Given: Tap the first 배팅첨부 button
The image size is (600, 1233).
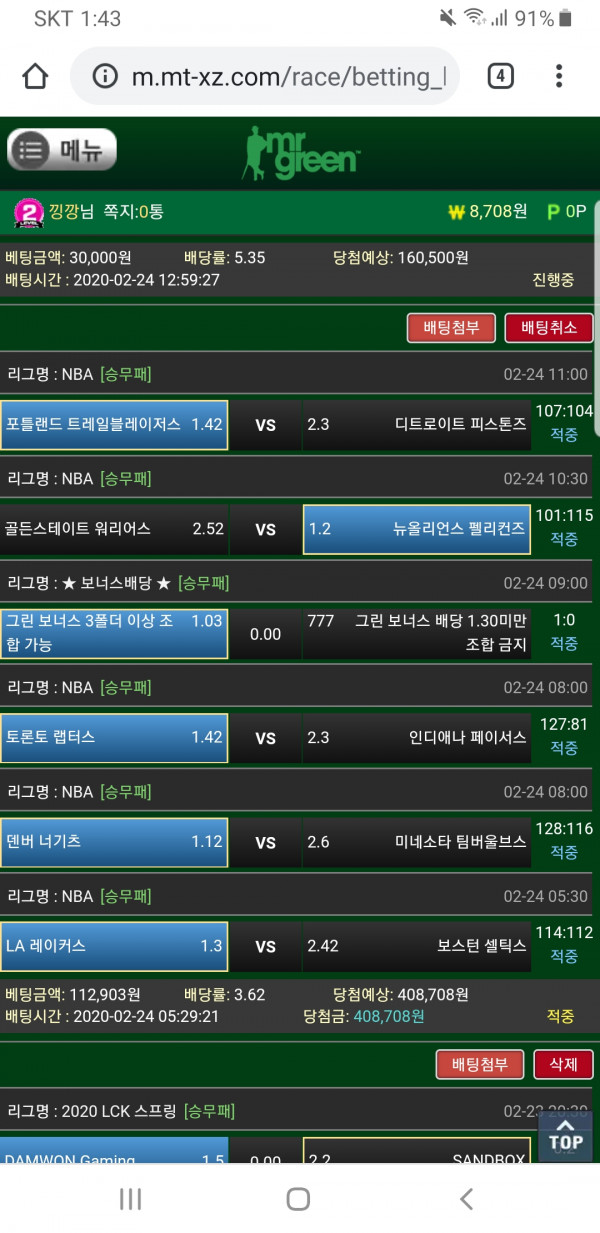Looking at the screenshot, I should (x=451, y=327).
